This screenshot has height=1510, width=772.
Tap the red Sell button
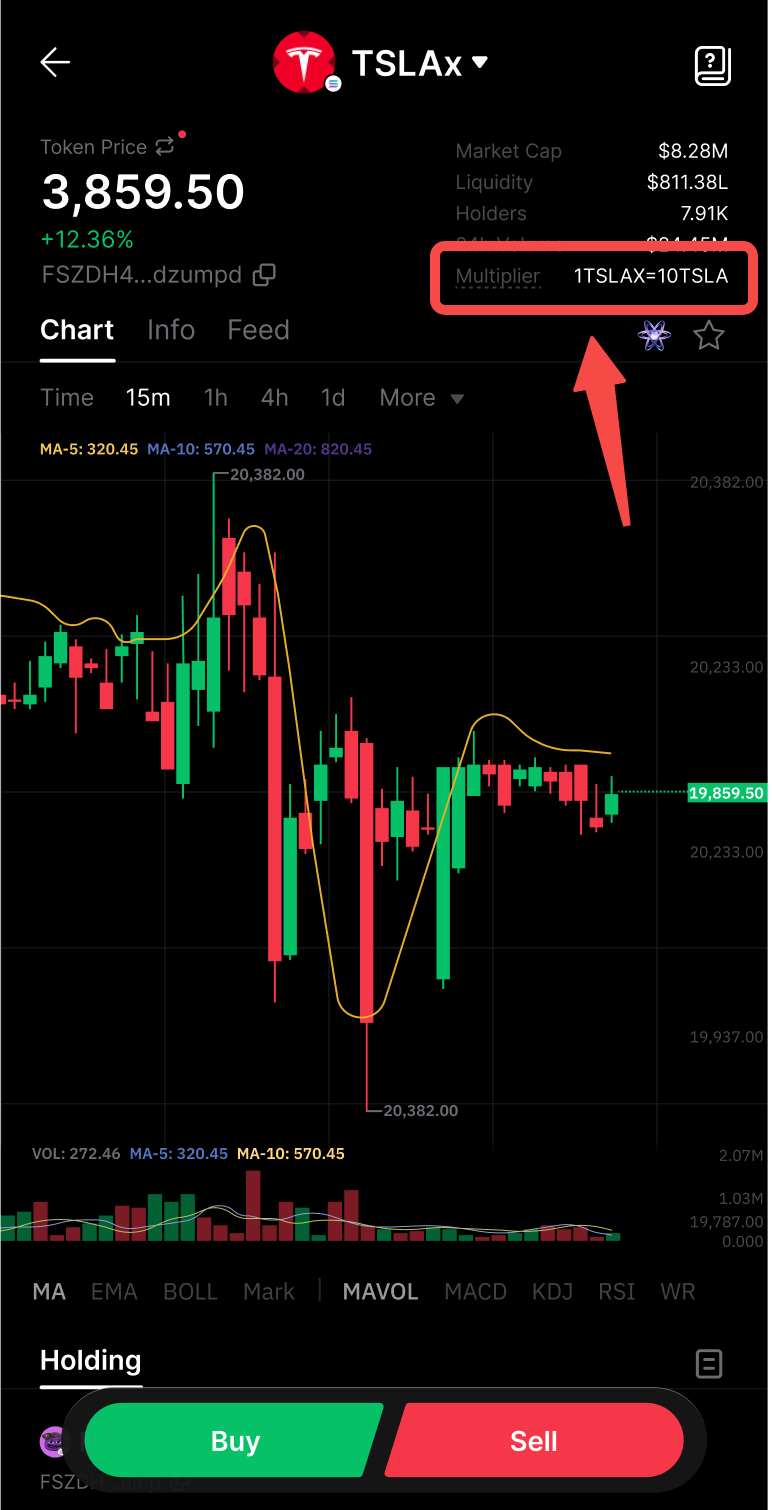[534, 1441]
